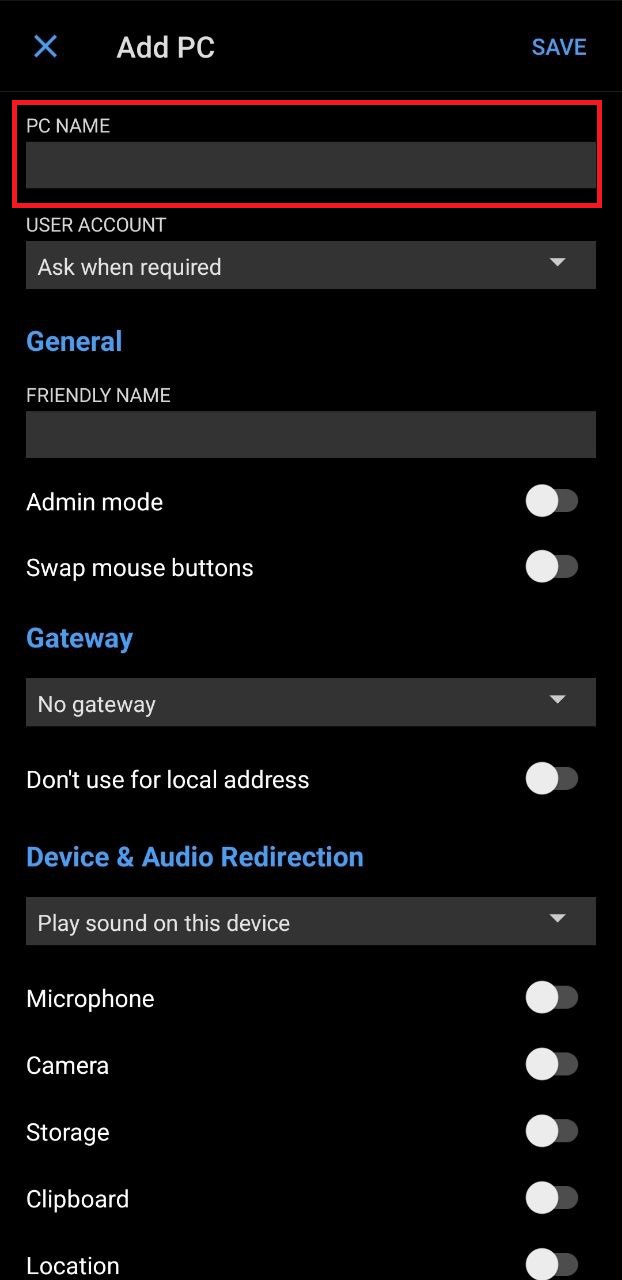Toggle Storage redirection
The image size is (622, 1280).
[552, 1132]
